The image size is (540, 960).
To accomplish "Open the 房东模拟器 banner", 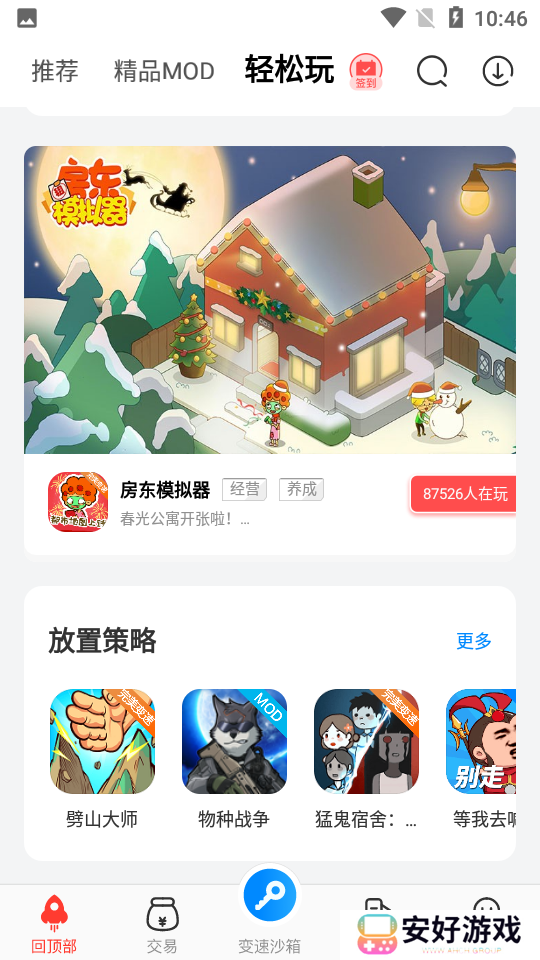I will [270, 300].
